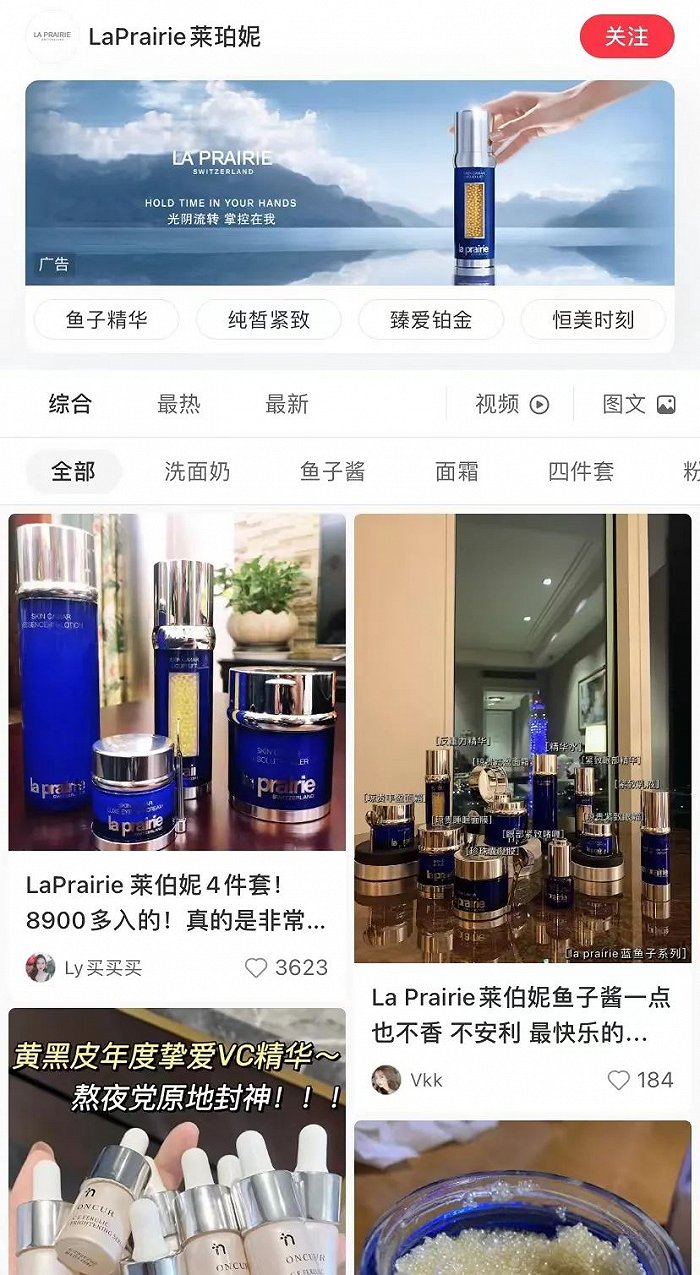This screenshot has width=700, height=1275.
Task: Choose the 洗面奶 category filter
Action: click(197, 472)
